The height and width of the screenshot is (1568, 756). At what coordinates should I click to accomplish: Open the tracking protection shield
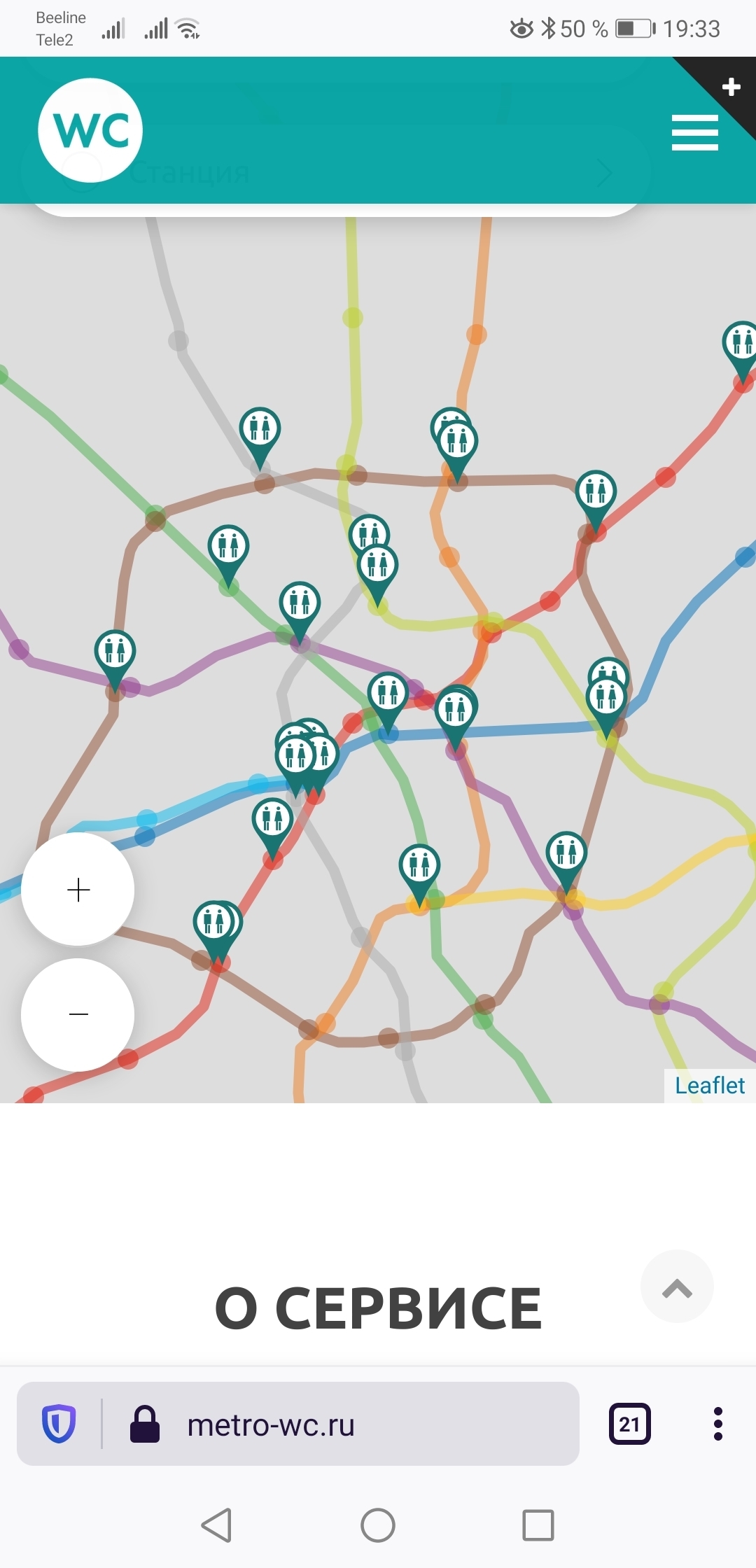click(59, 1424)
